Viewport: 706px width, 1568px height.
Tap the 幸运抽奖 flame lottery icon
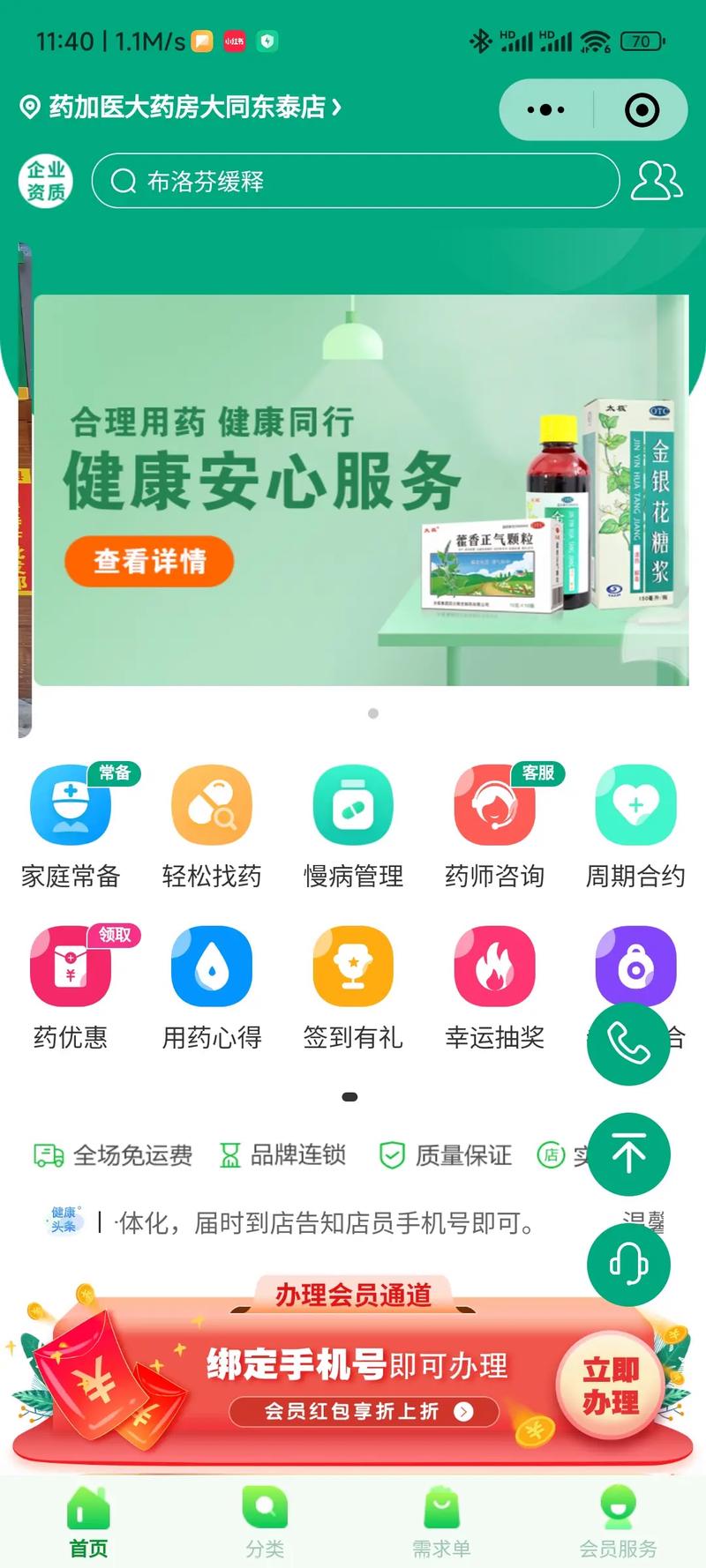tap(494, 967)
